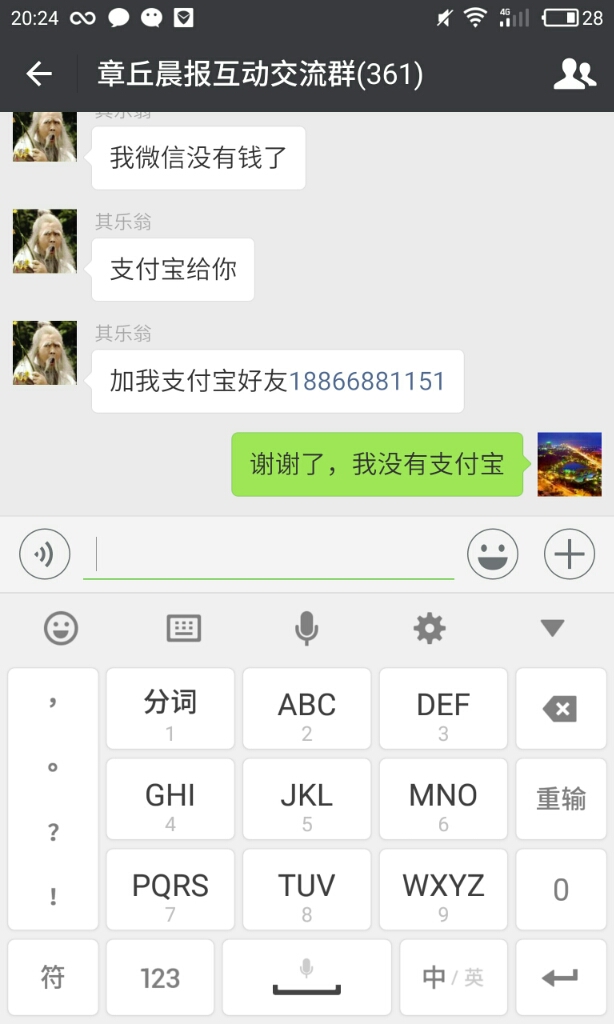Hide the keyboard with down arrow

552,628
